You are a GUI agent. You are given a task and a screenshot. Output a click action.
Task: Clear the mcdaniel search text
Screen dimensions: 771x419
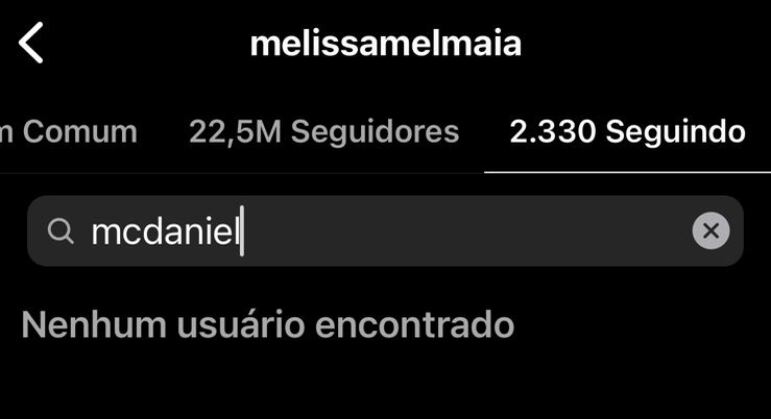711,231
